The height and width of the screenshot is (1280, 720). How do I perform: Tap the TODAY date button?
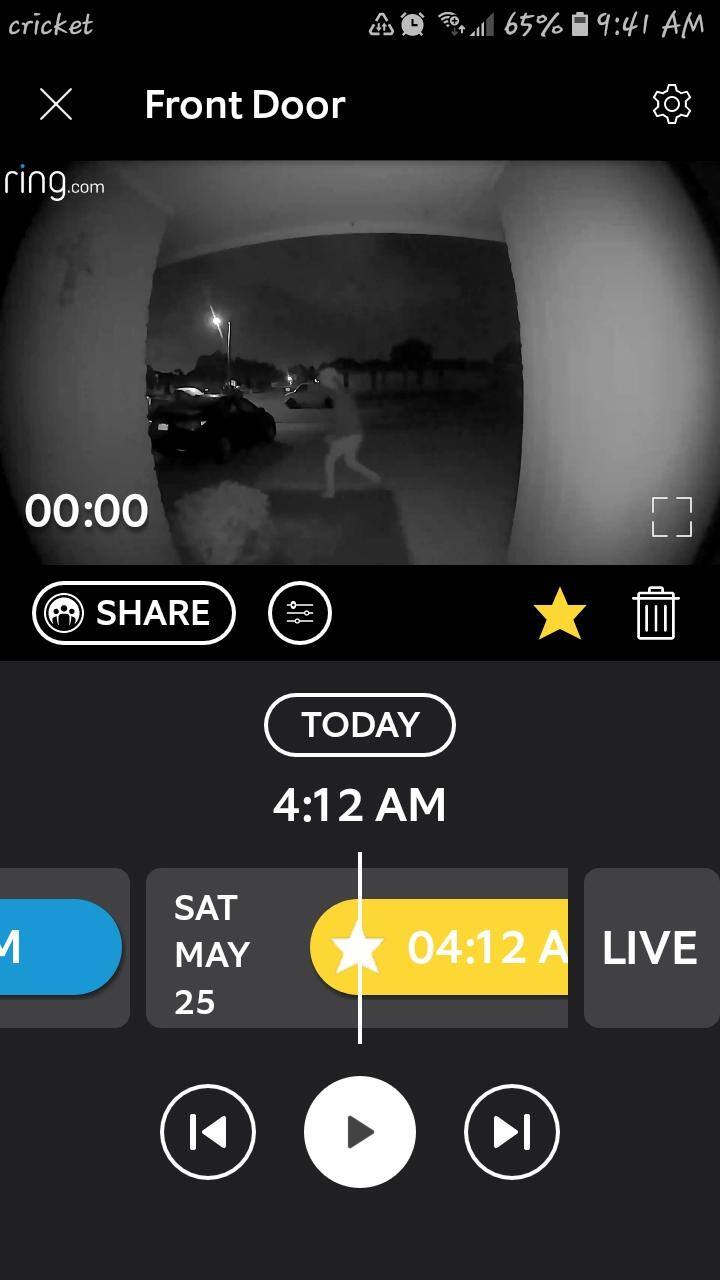click(x=359, y=725)
